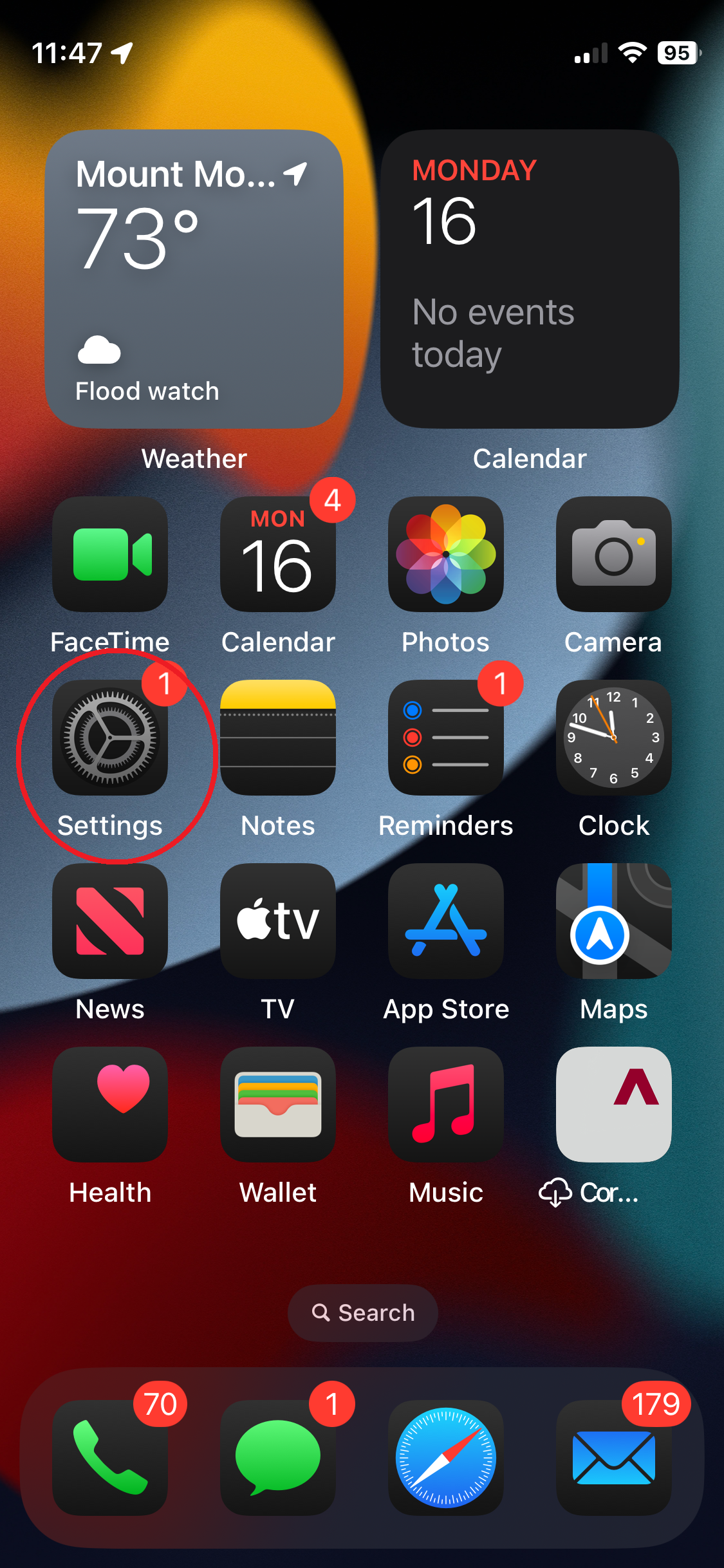The height and width of the screenshot is (1568, 724).
Task: Open the Reminders app
Action: coord(446,738)
